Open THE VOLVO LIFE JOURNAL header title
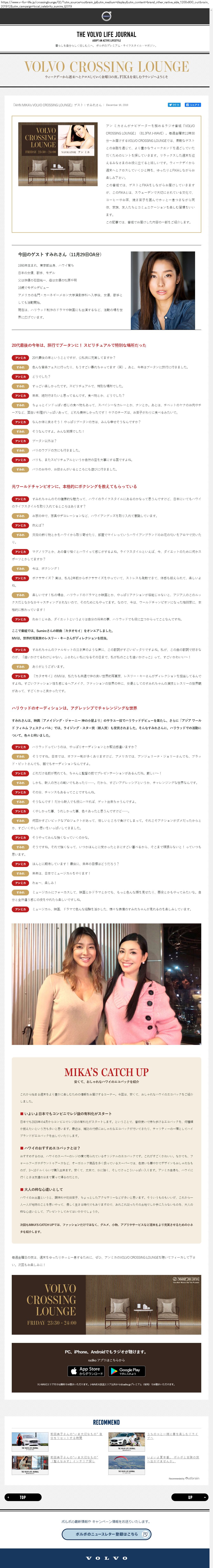 tap(106, 34)
